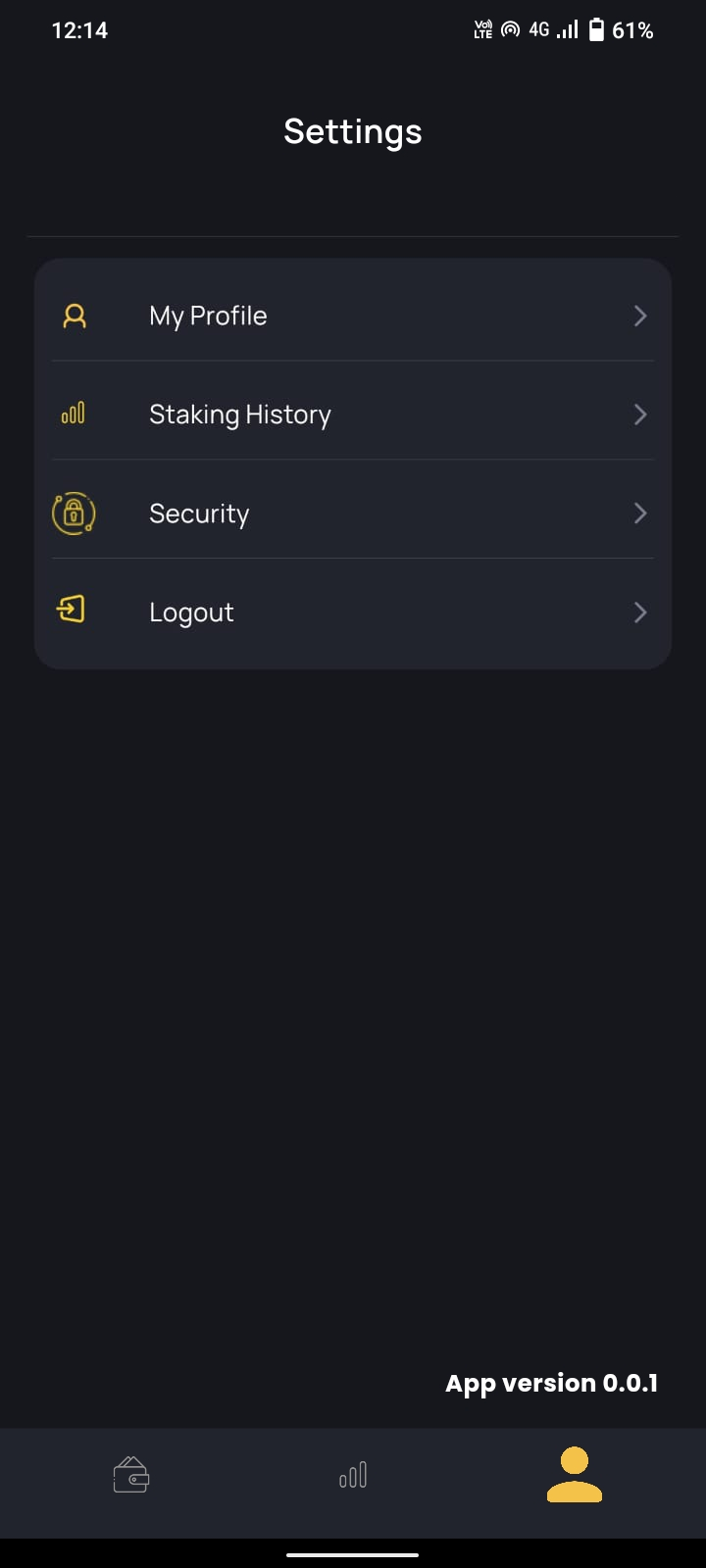The height and width of the screenshot is (1568, 706).
Task: Open the Security settings row
Action: (x=351, y=514)
